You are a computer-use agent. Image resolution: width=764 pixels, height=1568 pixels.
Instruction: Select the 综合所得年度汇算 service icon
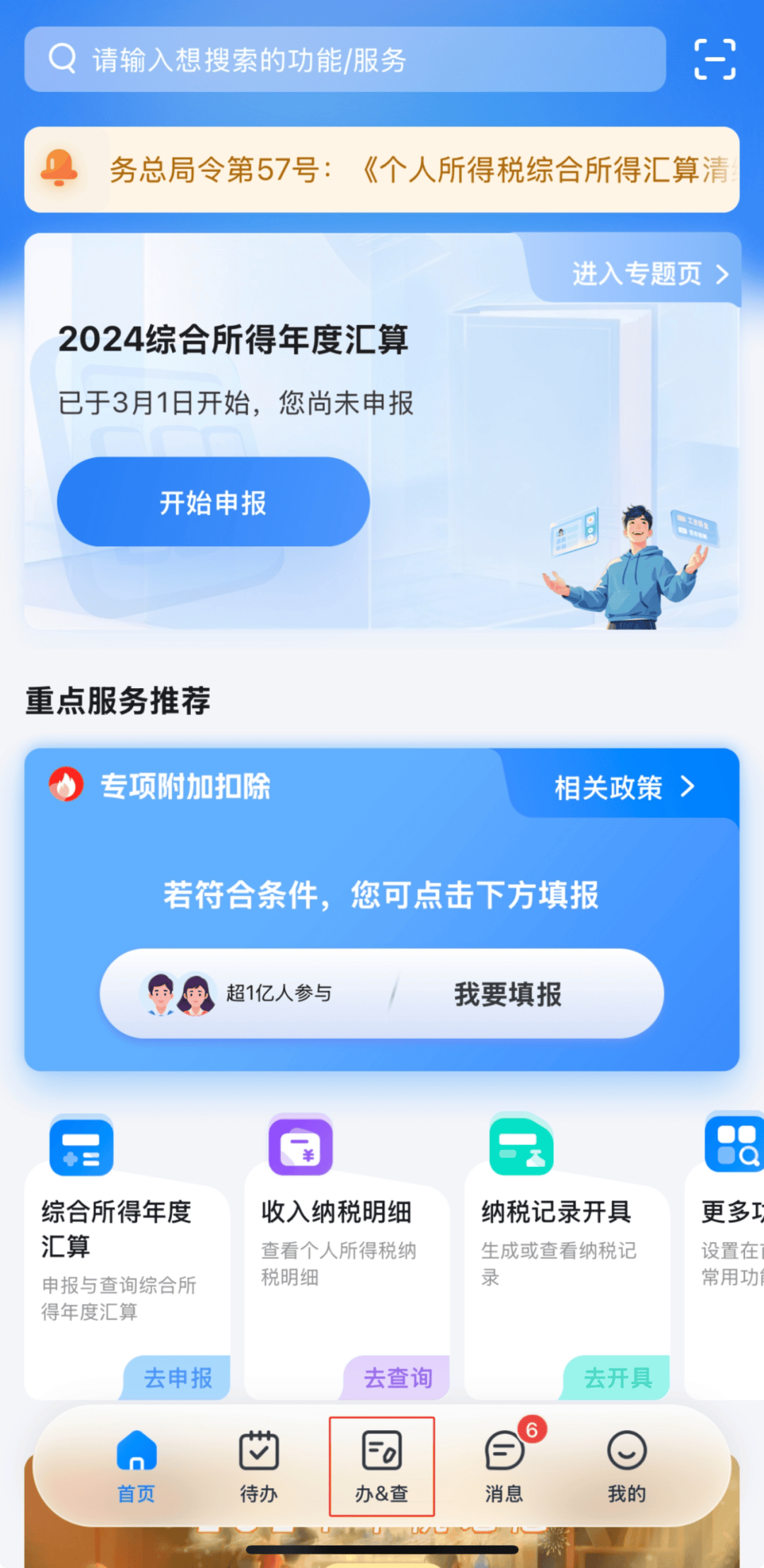tap(80, 1146)
